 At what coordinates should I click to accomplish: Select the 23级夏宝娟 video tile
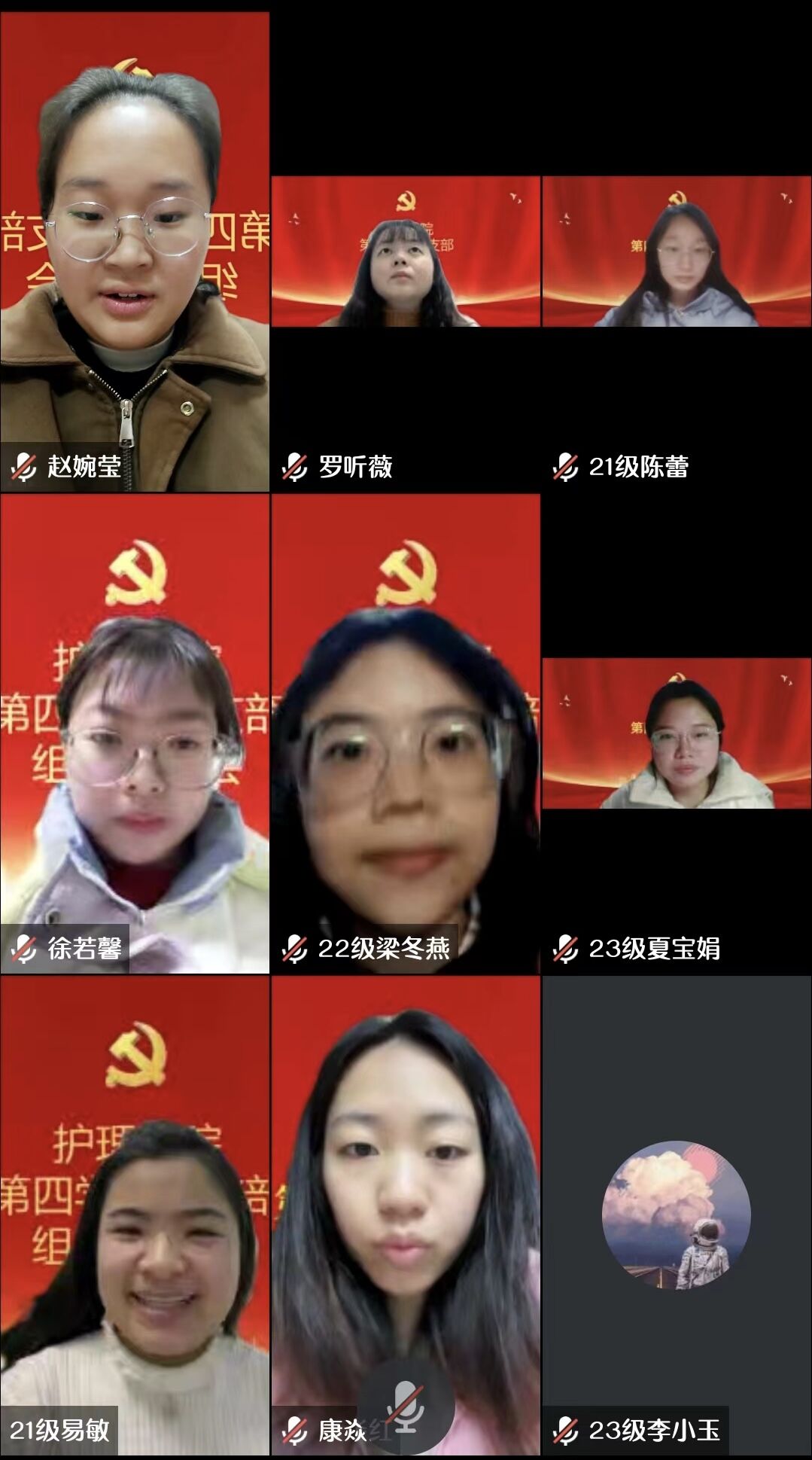(x=677, y=734)
